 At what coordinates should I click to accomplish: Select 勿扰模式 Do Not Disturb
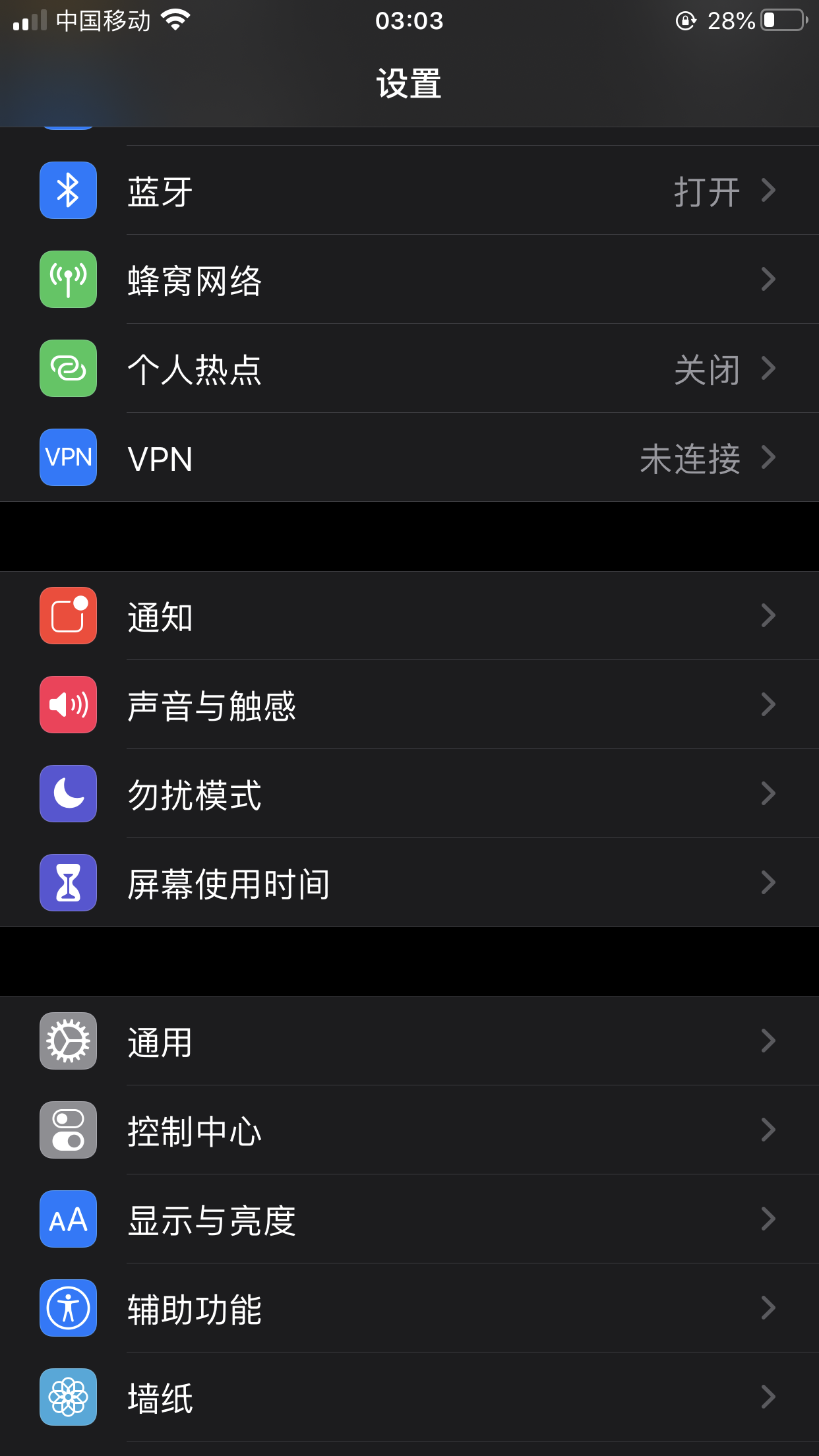click(409, 794)
